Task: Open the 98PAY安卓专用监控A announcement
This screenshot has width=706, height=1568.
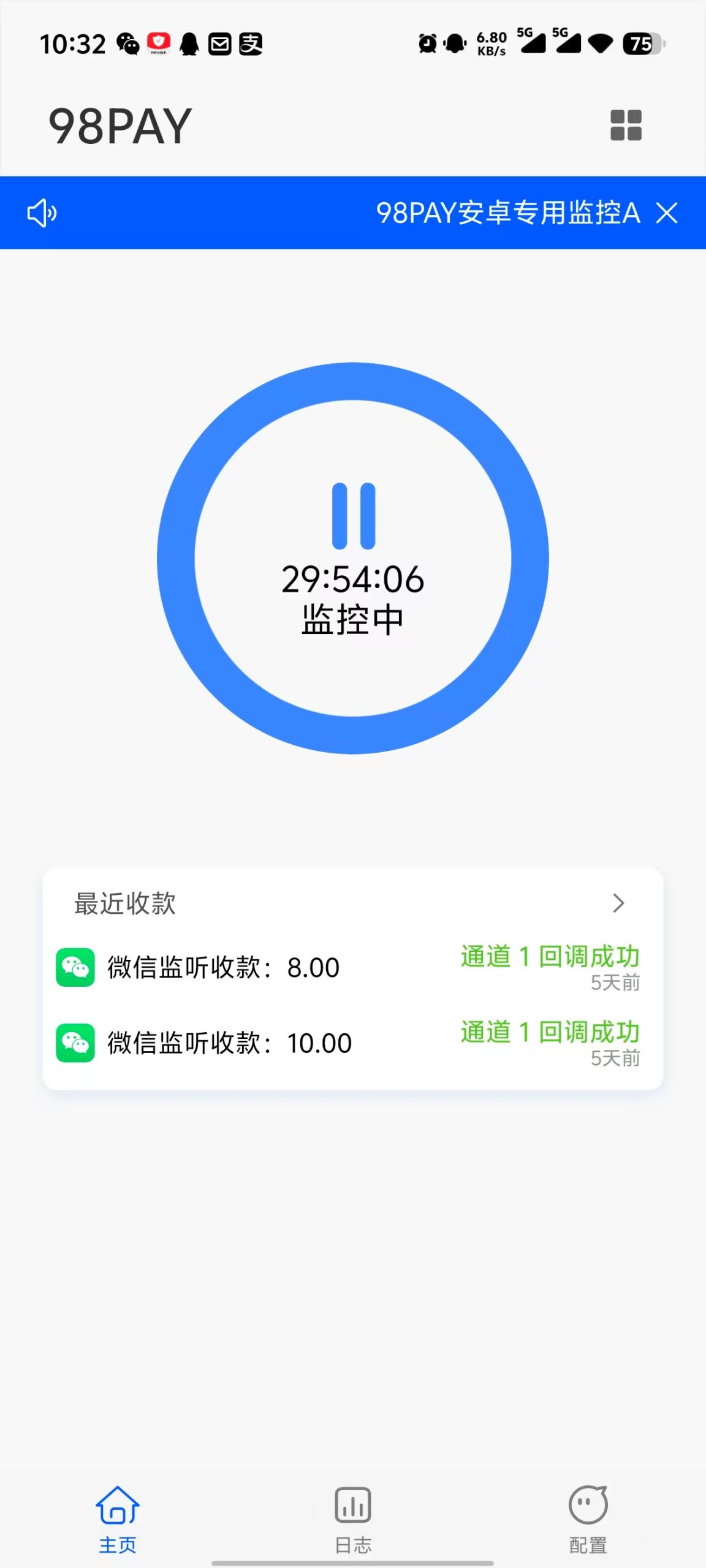Action: pyautogui.click(x=507, y=213)
